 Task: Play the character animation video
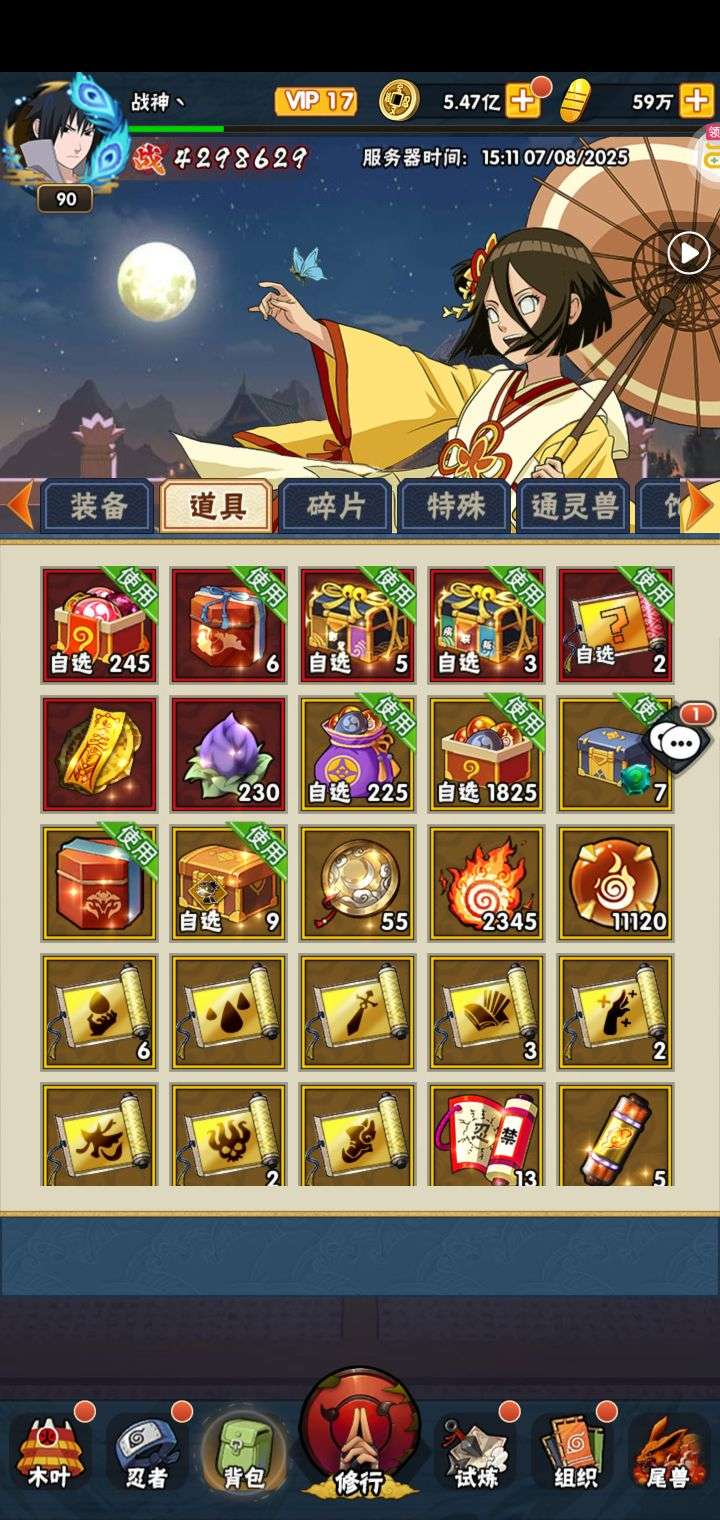(x=688, y=252)
